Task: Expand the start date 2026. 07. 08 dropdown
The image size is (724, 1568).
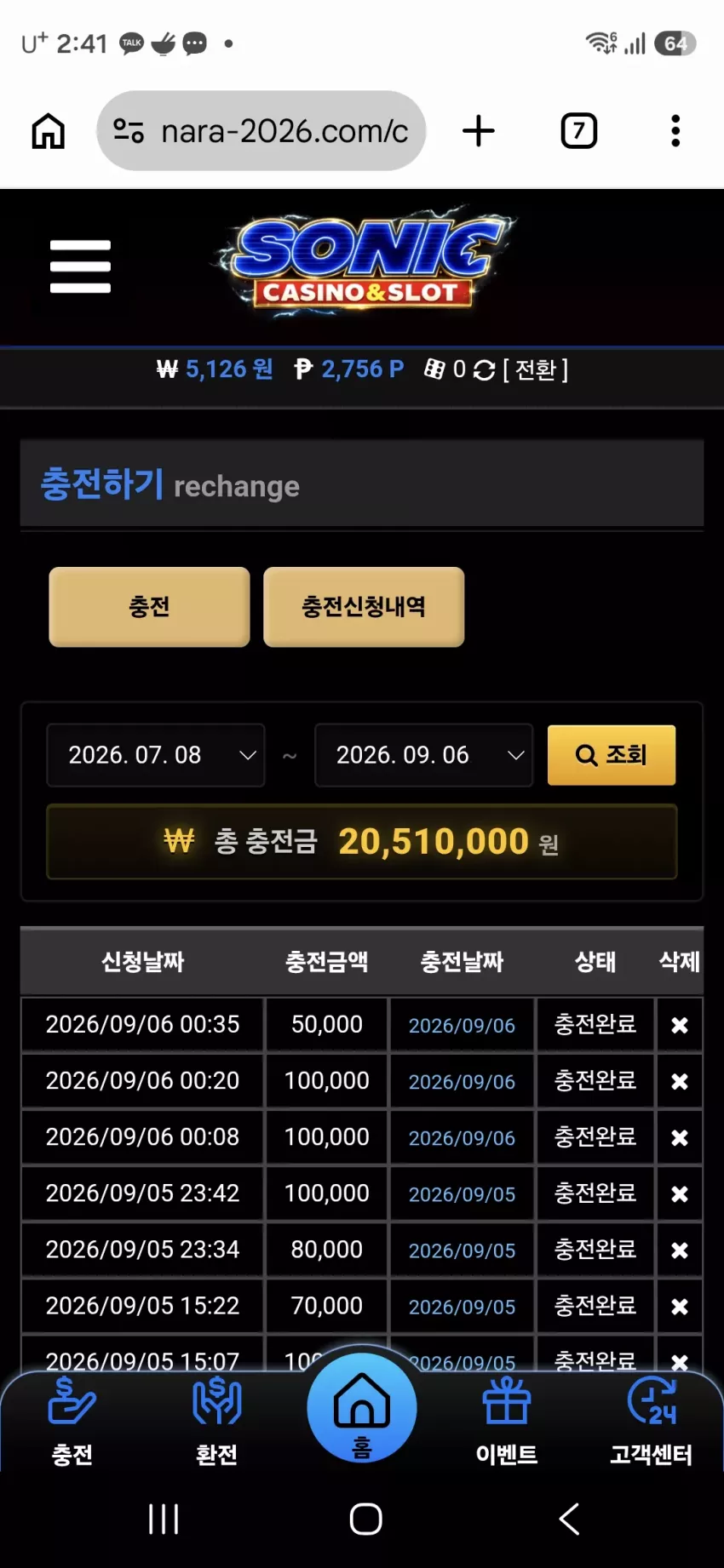Action: (156, 755)
